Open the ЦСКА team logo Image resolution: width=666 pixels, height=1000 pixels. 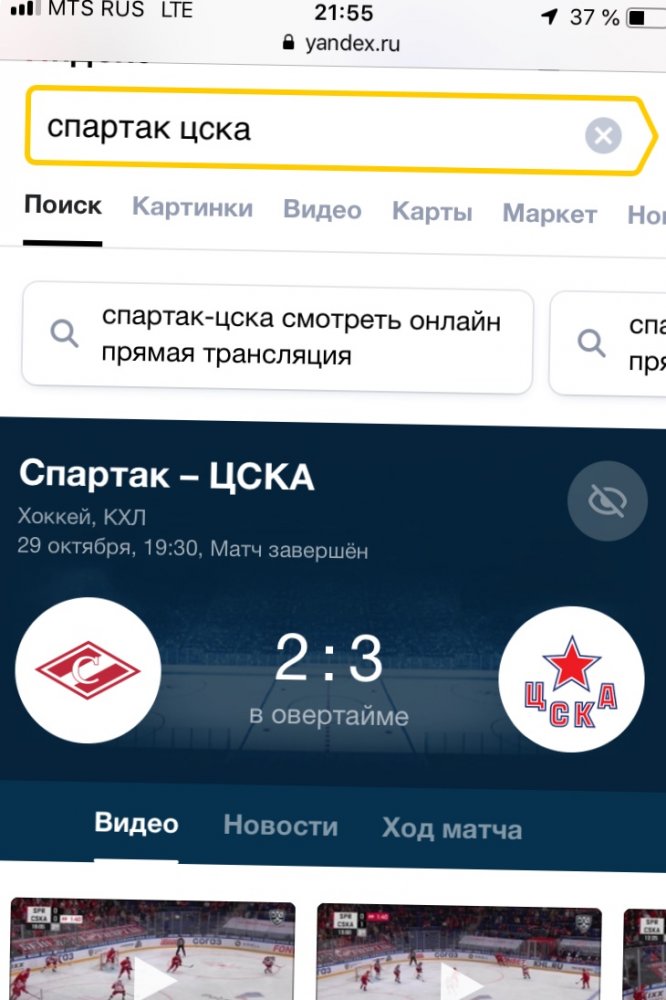[x=571, y=679]
